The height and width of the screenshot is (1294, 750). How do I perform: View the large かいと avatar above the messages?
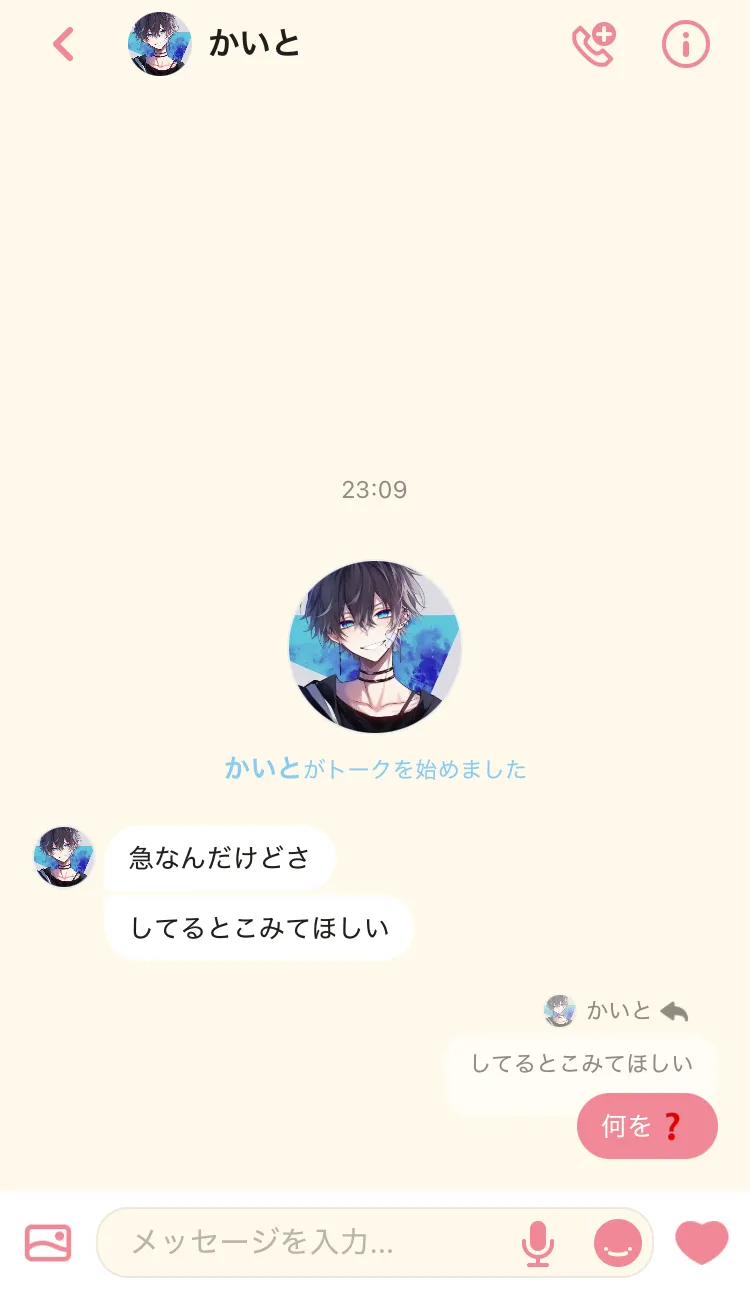[x=375, y=647]
